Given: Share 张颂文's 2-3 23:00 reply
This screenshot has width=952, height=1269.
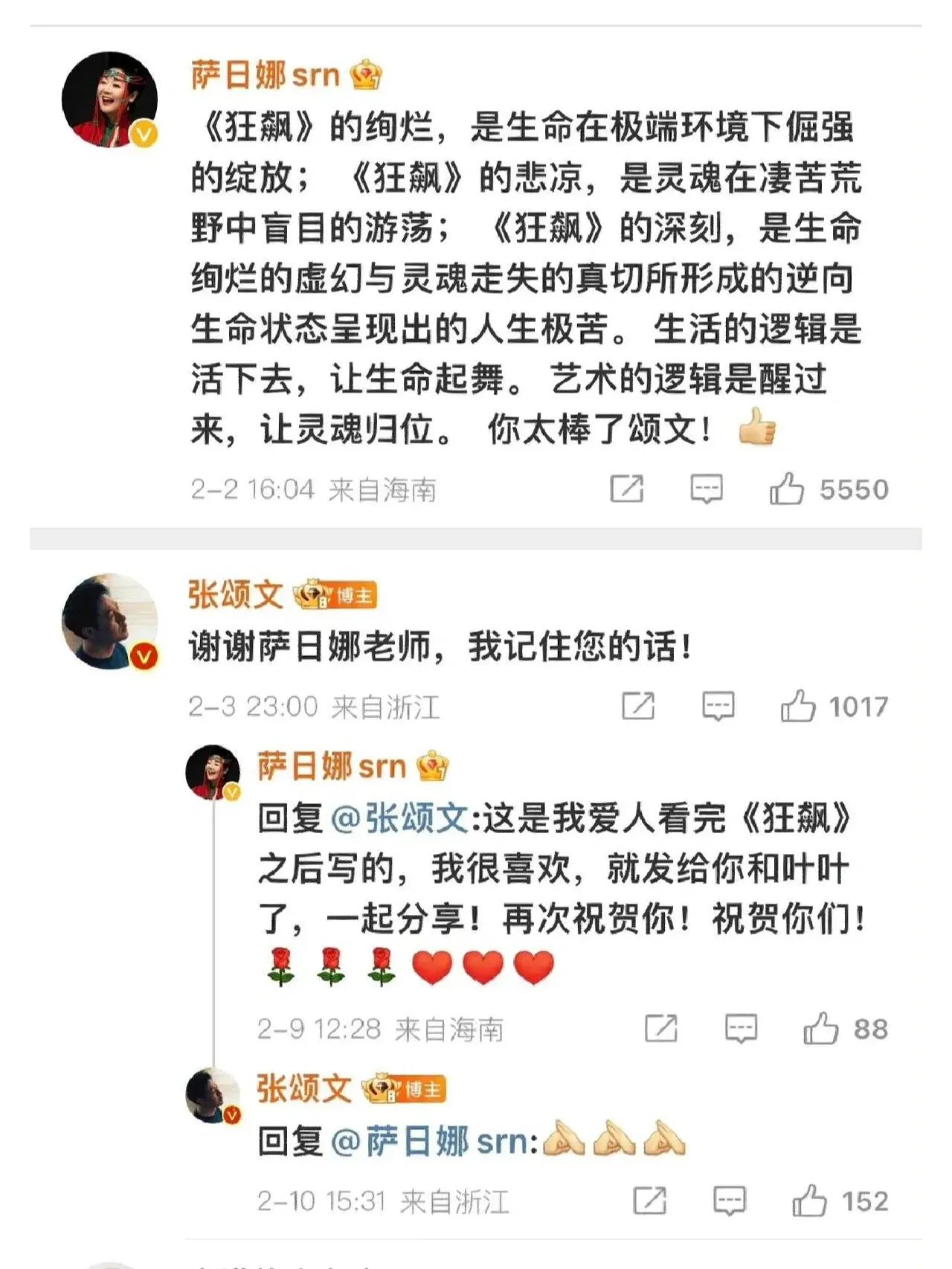Looking at the screenshot, I should (x=638, y=706).
